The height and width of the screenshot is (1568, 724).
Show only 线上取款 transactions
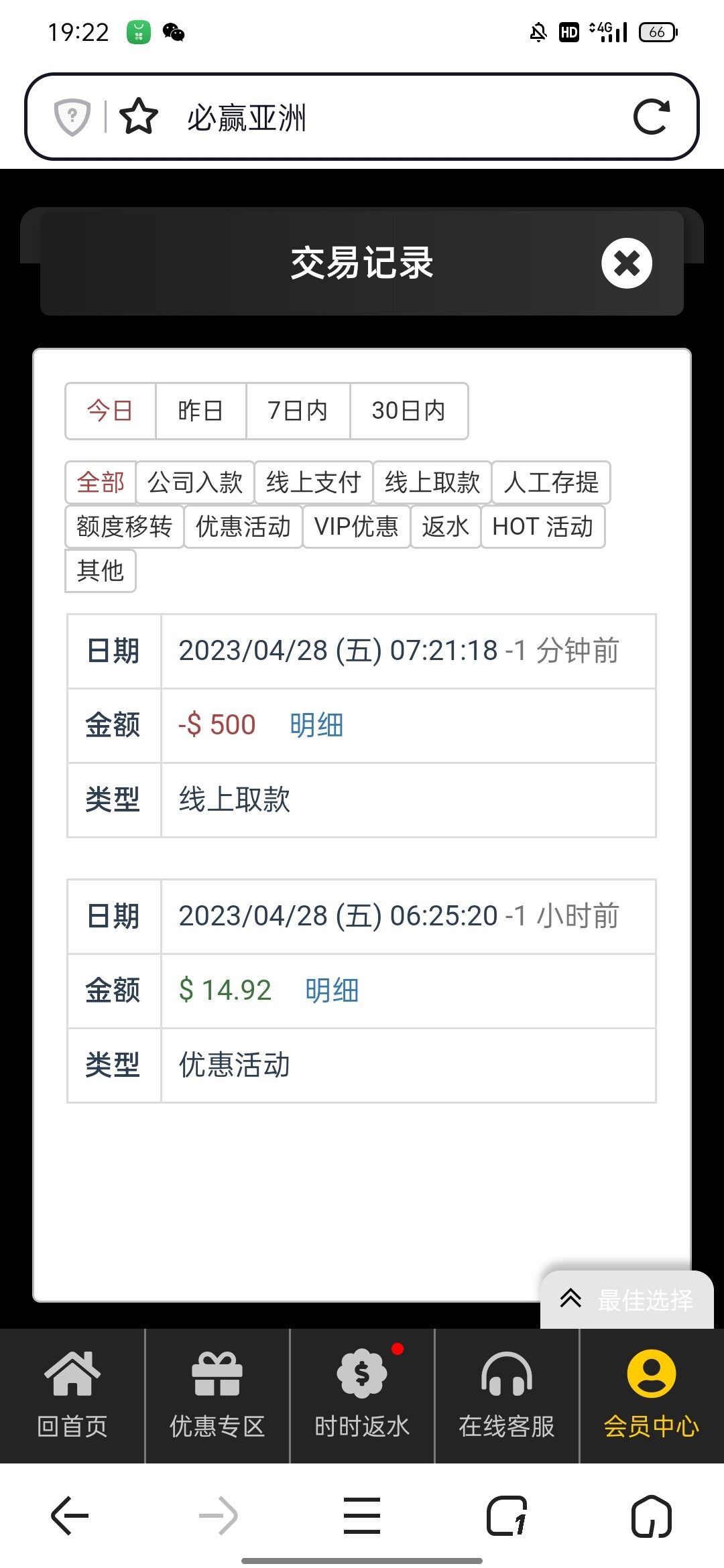[432, 482]
